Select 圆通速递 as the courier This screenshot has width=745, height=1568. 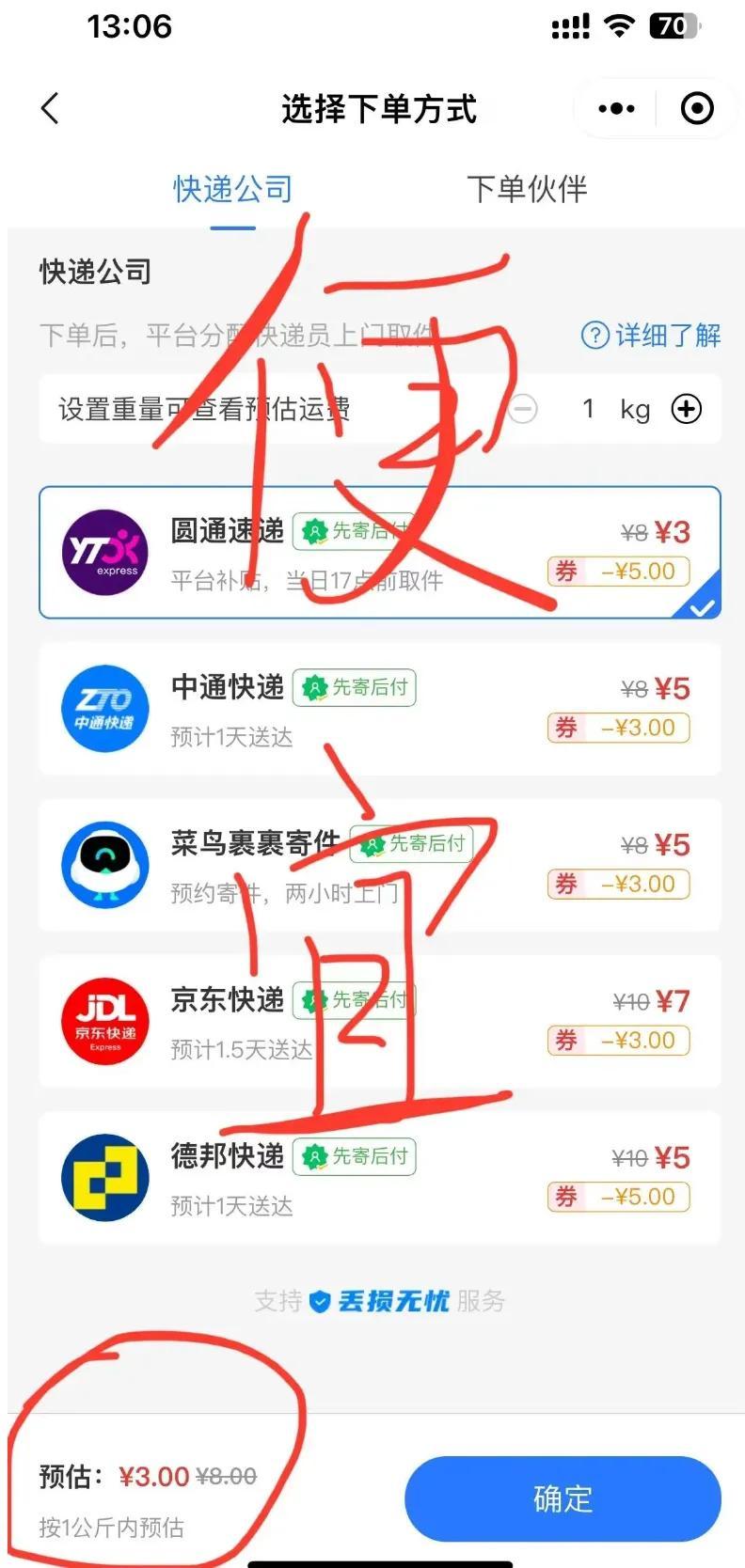pos(379,553)
